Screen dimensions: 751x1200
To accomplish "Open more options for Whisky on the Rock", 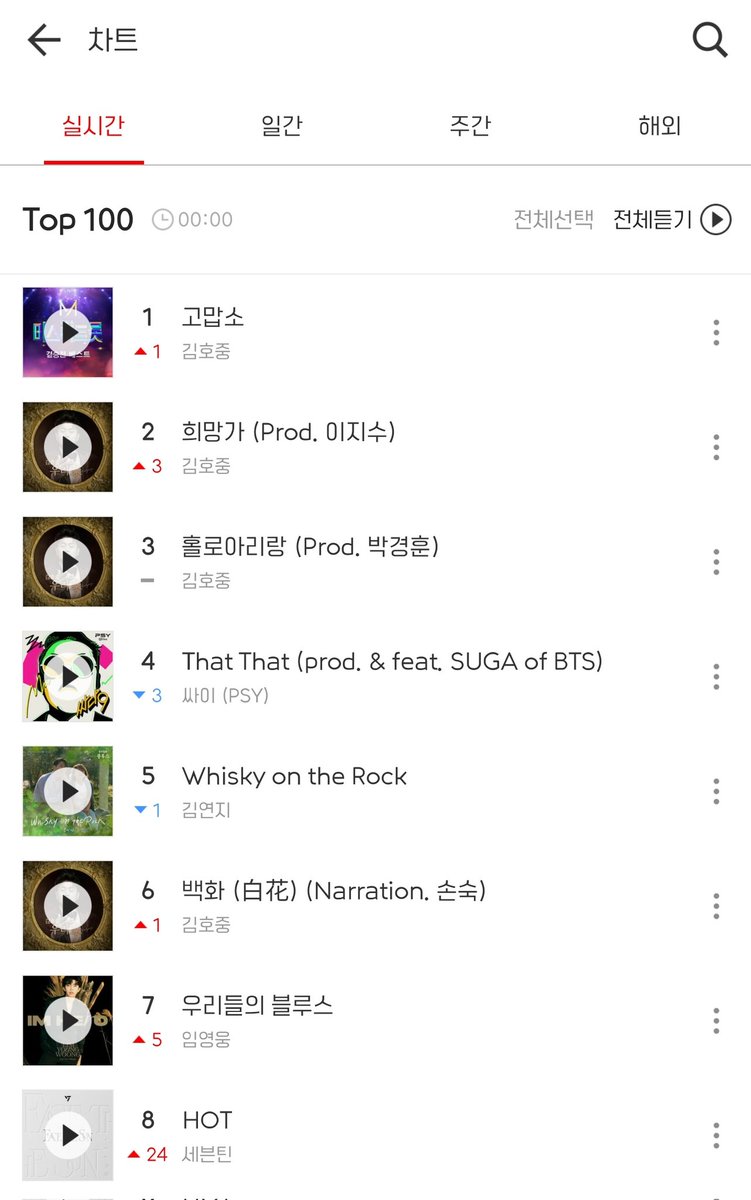I will point(716,791).
